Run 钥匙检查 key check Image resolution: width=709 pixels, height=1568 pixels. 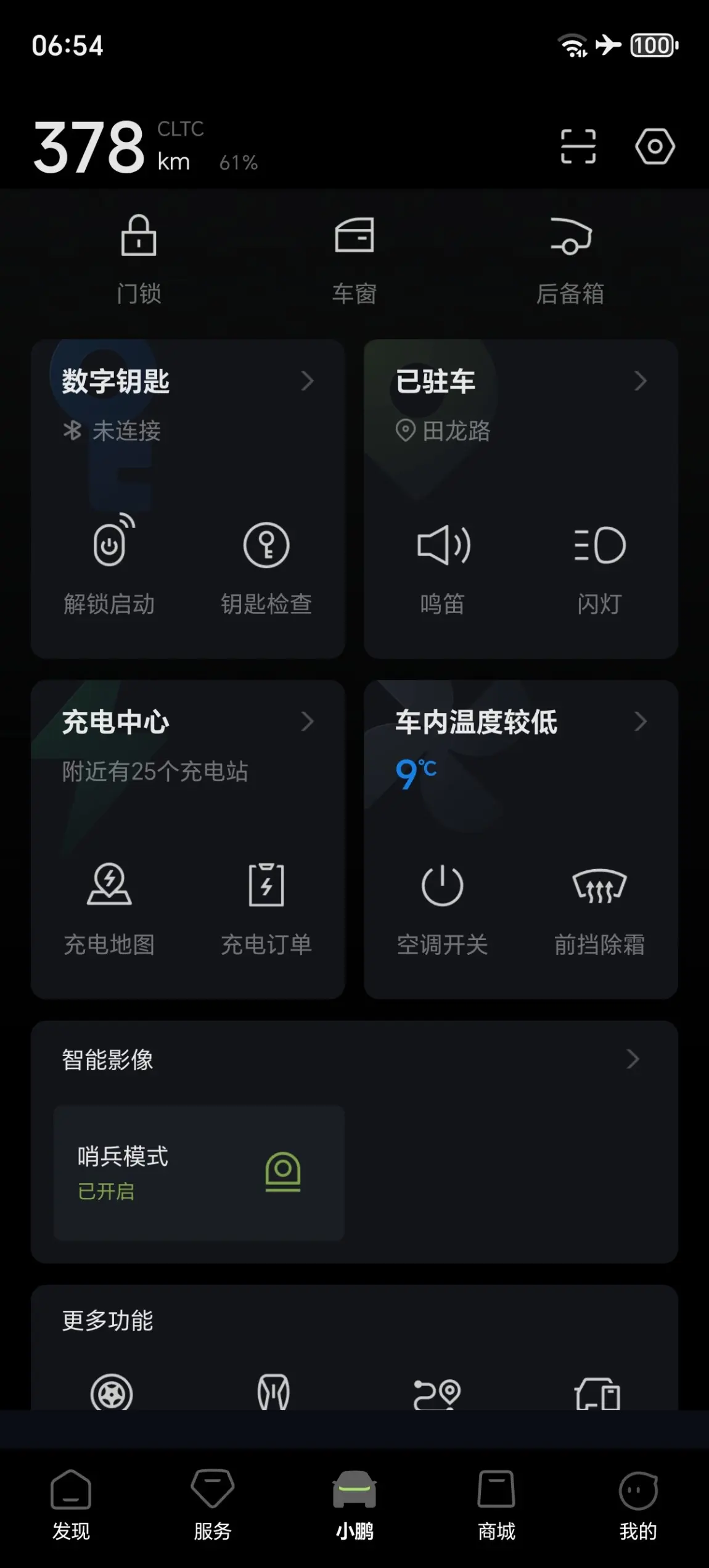(266, 568)
